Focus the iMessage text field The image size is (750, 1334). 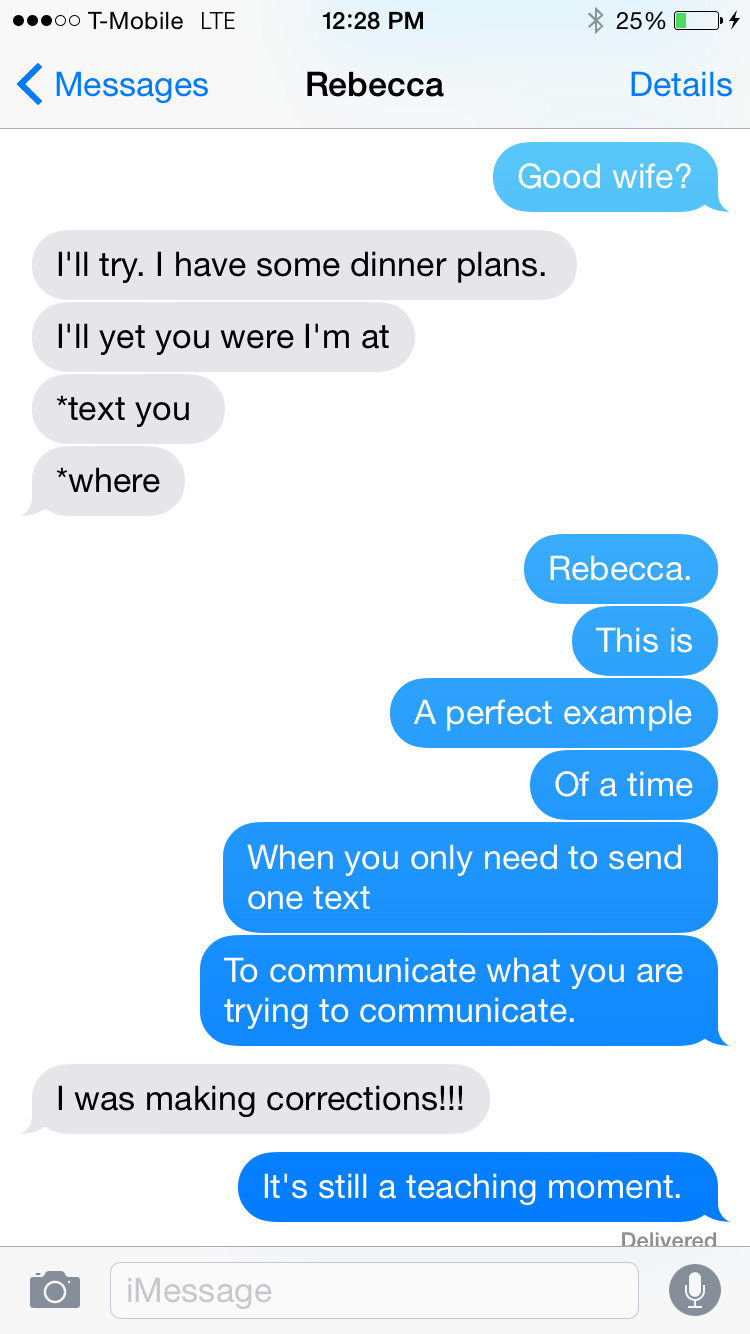tap(374, 1290)
